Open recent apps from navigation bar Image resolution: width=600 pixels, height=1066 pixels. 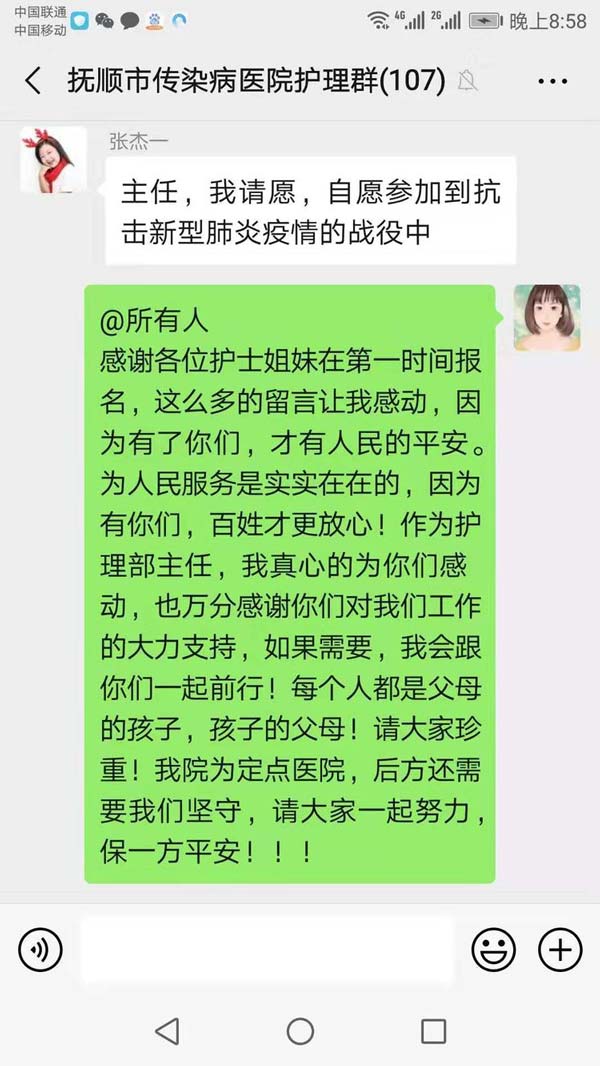point(433,1031)
